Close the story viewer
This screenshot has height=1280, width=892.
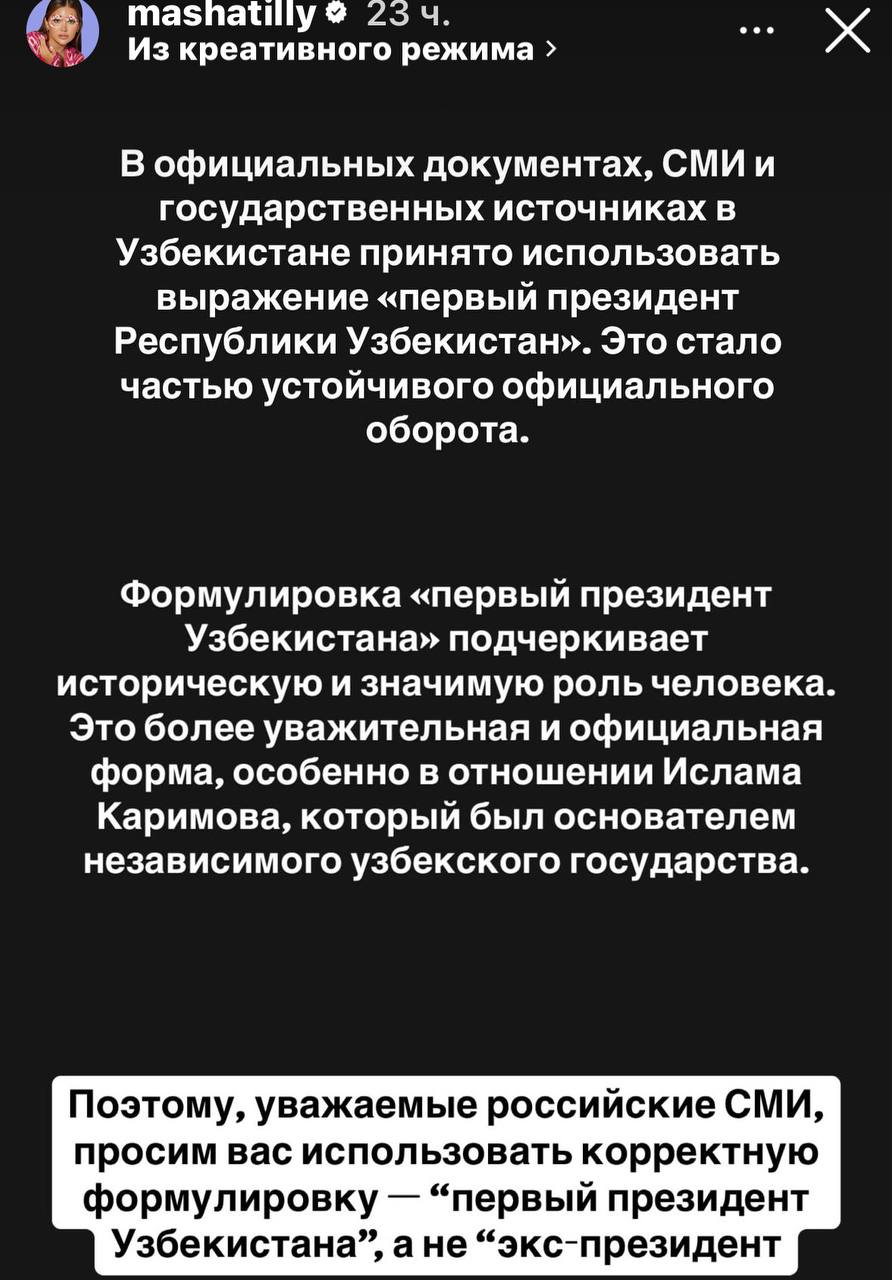846,33
